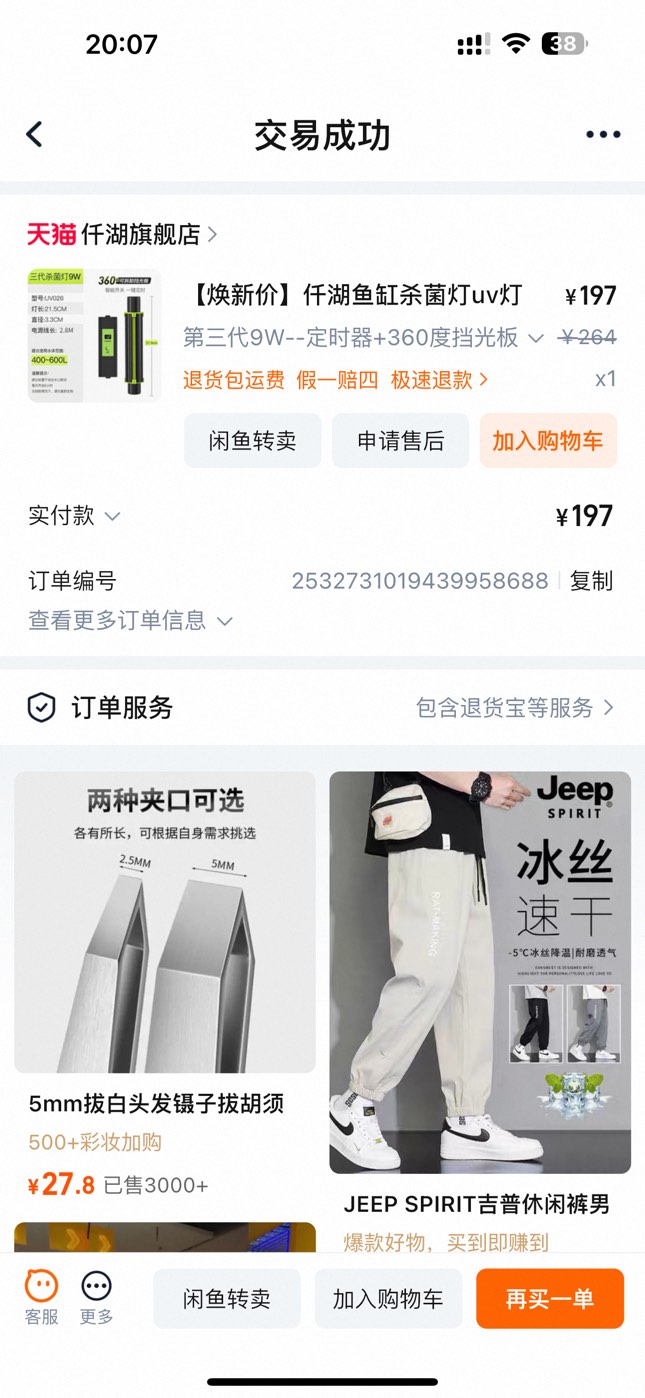This screenshot has width=645, height=1398.
Task: Open the UV灯 product thumbnail in the order
Action: tap(94, 335)
